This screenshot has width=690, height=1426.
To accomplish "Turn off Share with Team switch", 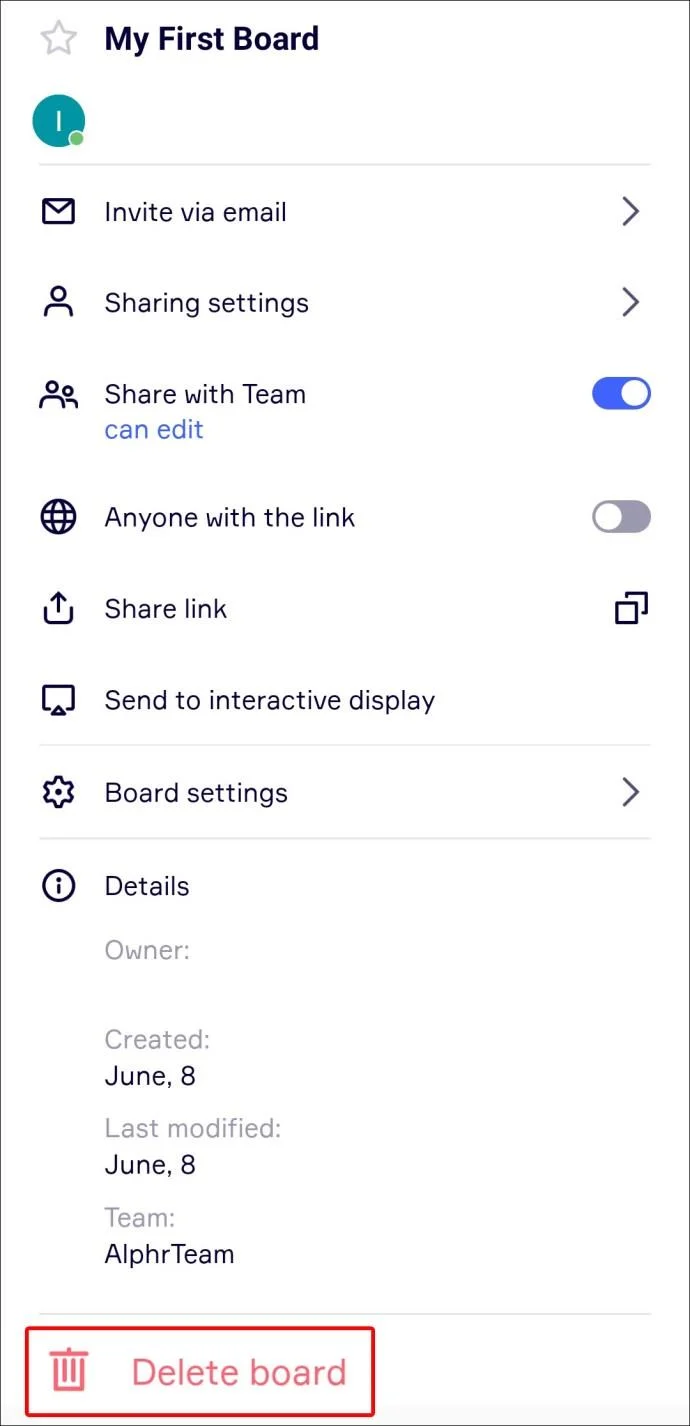I will [x=621, y=394].
